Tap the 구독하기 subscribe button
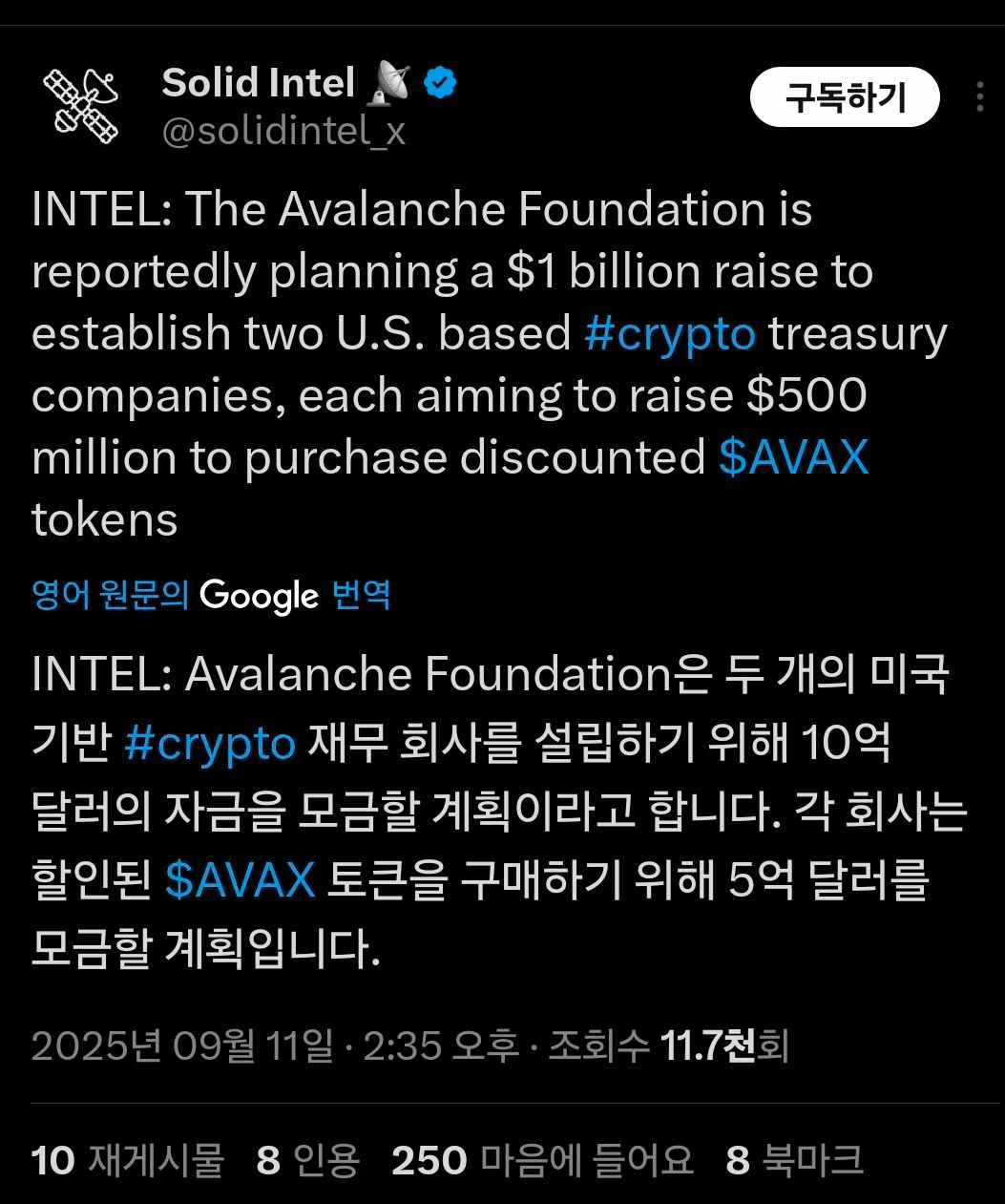1005x1204 pixels. pos(845,97)
